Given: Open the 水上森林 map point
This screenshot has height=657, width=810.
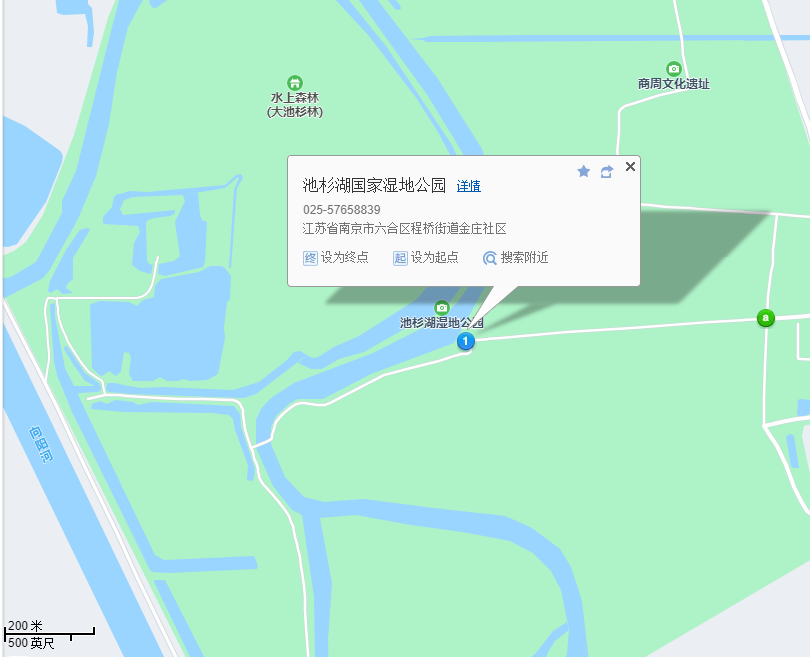Looking at the screenshot, I should [295, 82].
